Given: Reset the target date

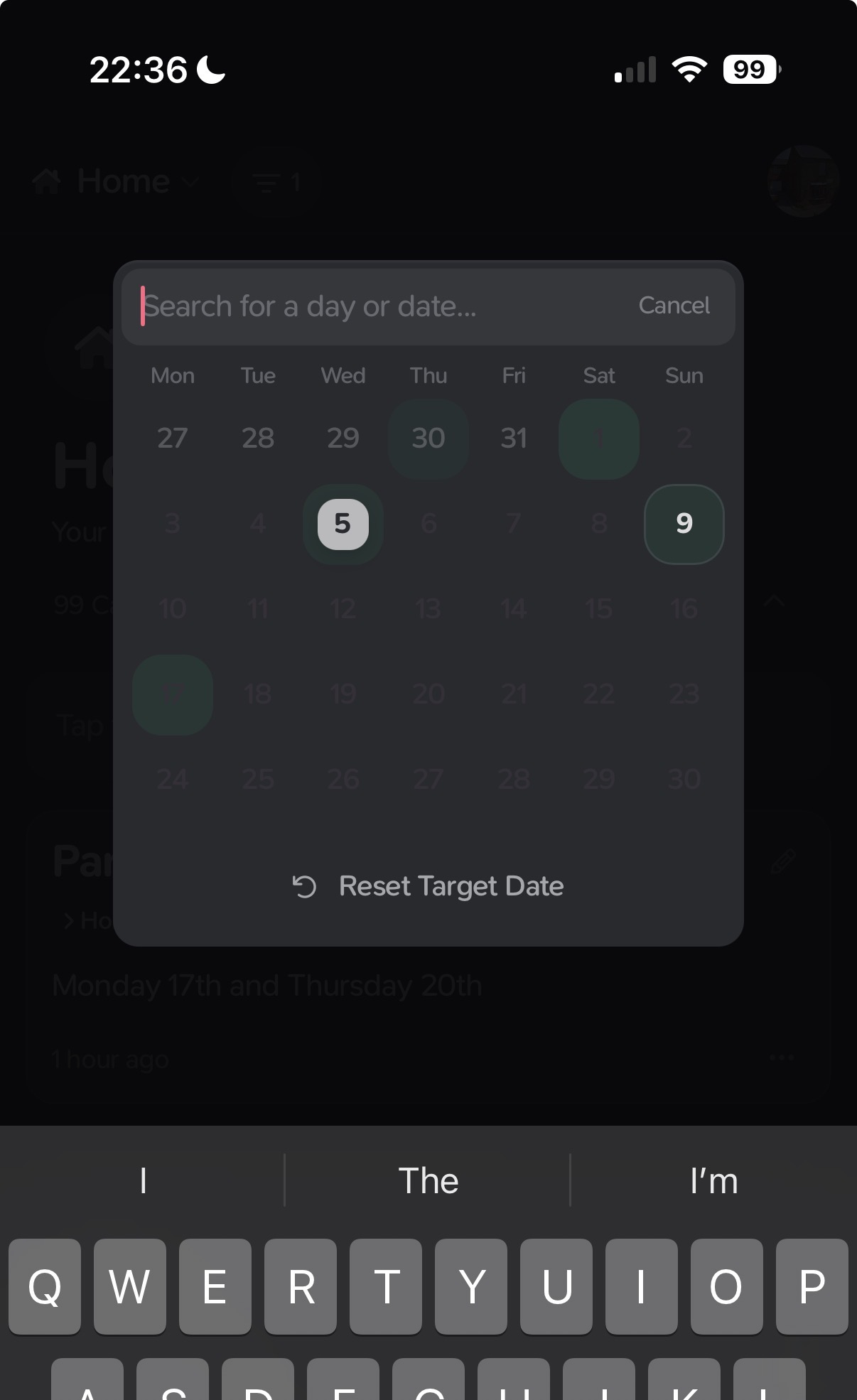Looking at the screenshot, I should (x=428, y=886).
